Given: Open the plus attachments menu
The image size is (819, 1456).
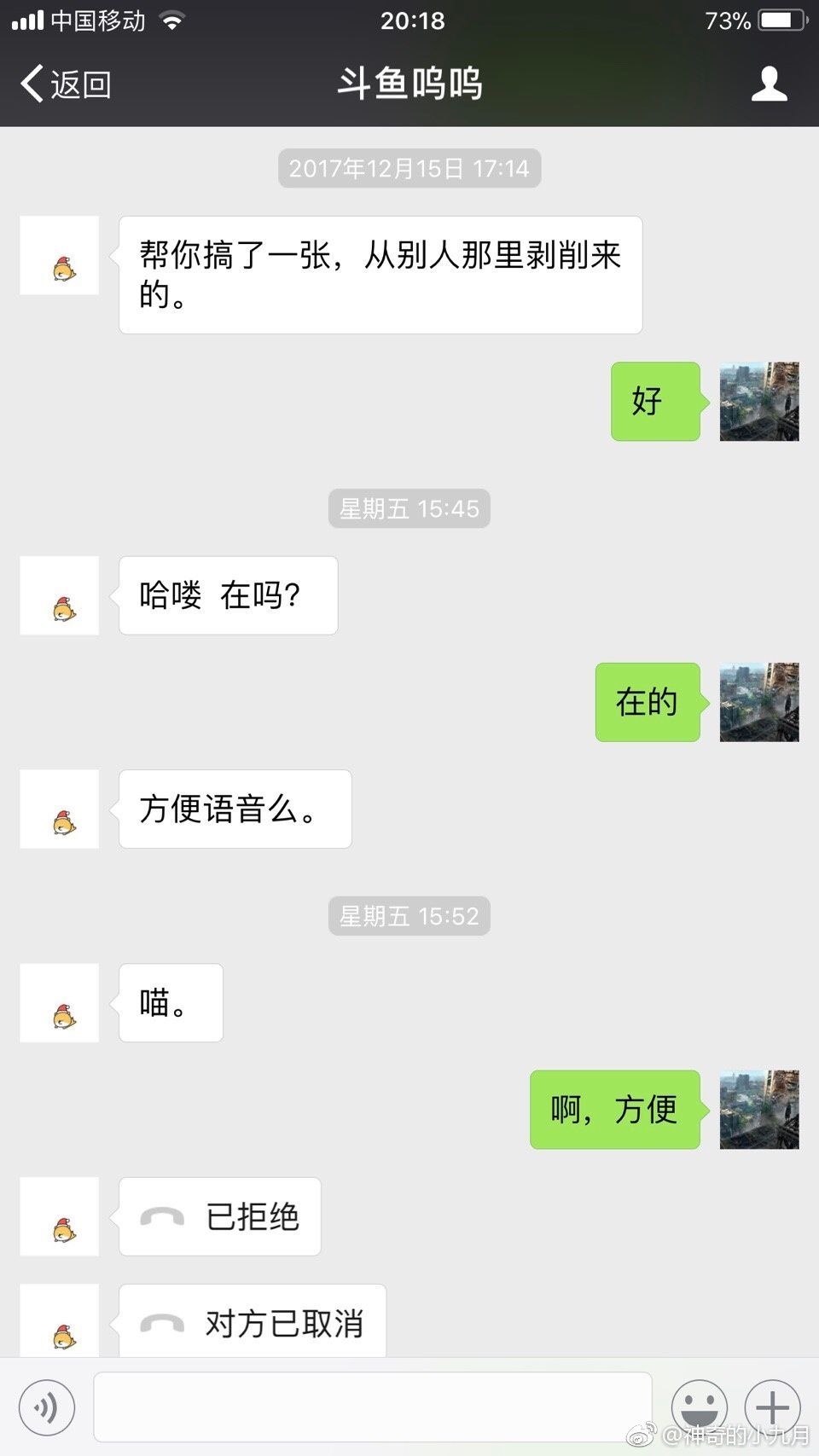Looking at the screenshot, I should click(772, 1407).
